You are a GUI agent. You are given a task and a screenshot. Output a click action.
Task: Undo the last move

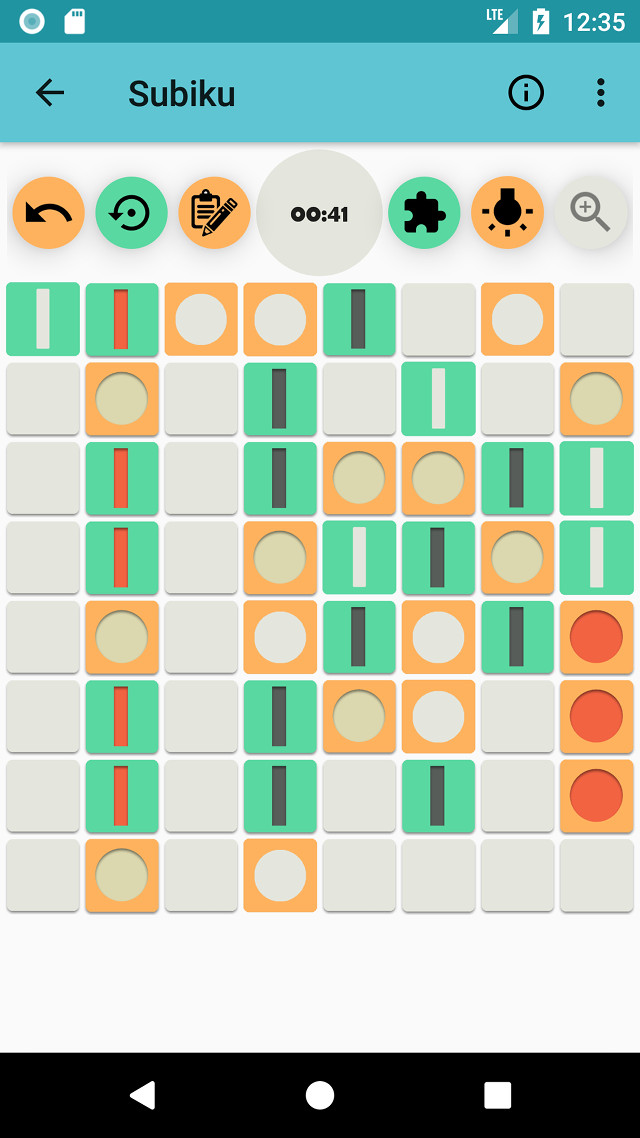[x=48, y=213]
